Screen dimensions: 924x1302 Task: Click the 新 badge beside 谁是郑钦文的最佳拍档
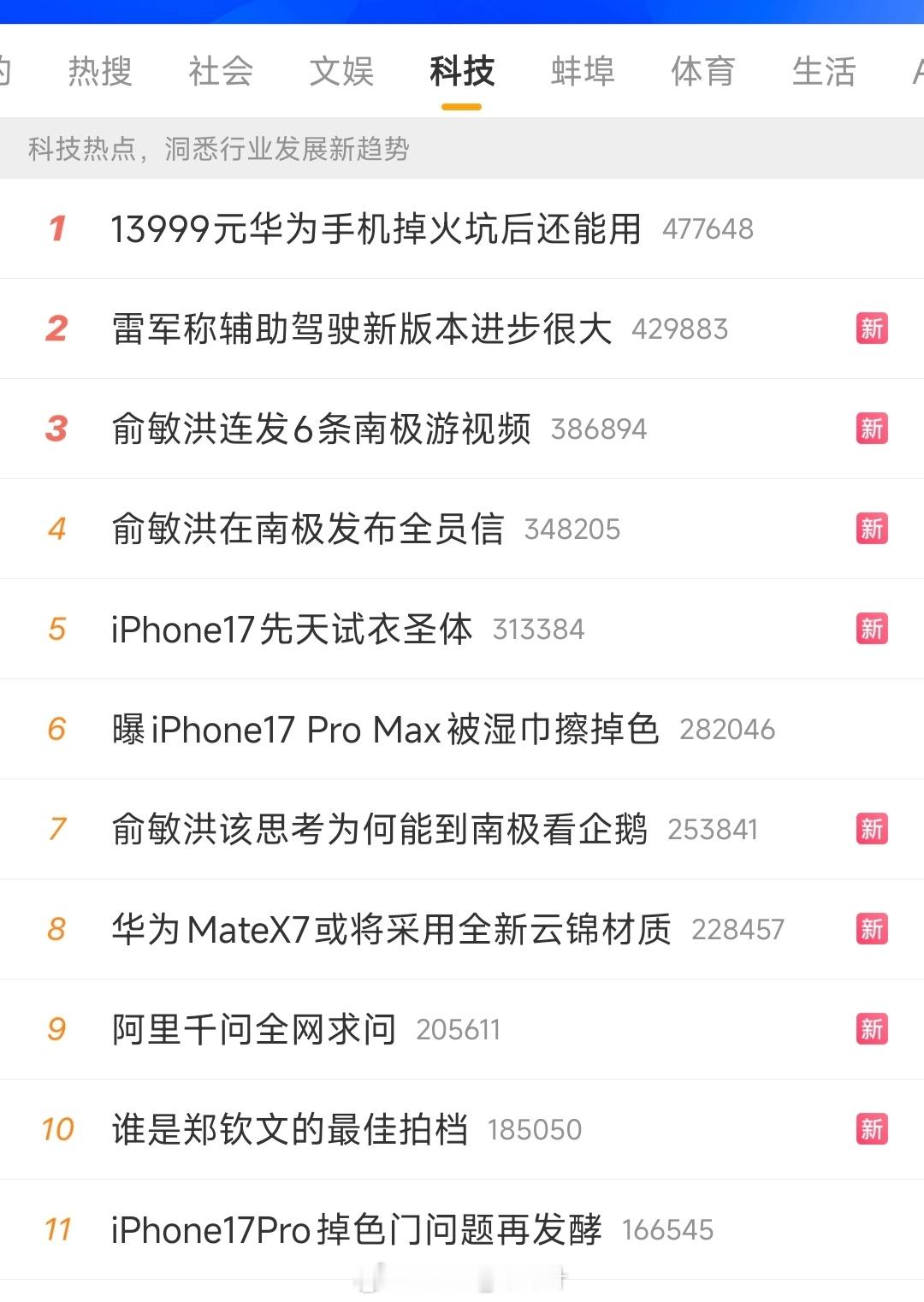pyautogui.click(x=872, y=1129)
